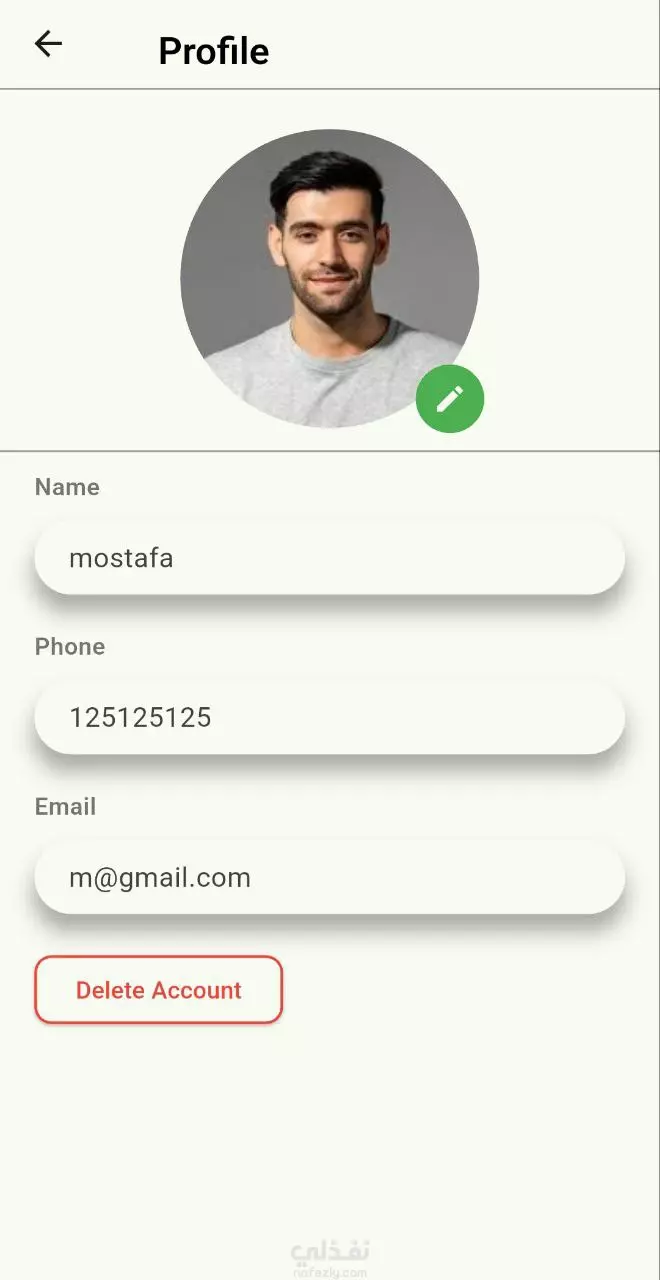Tap the Delete Account button
660x1280 pixels.
[x=159, y=990]
